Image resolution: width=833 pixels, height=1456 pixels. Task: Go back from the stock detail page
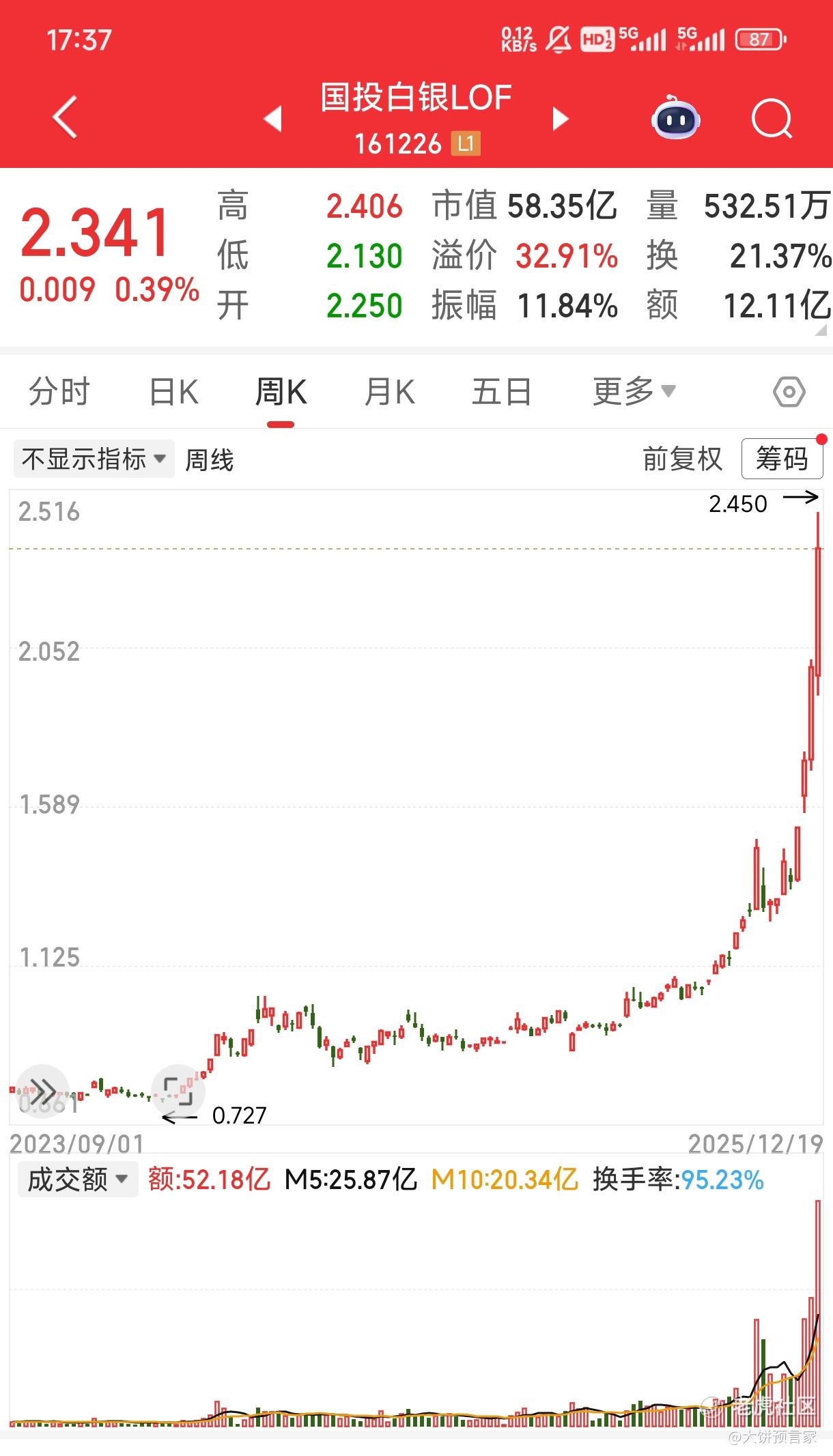pyautogui.click(x=65, y=117)
